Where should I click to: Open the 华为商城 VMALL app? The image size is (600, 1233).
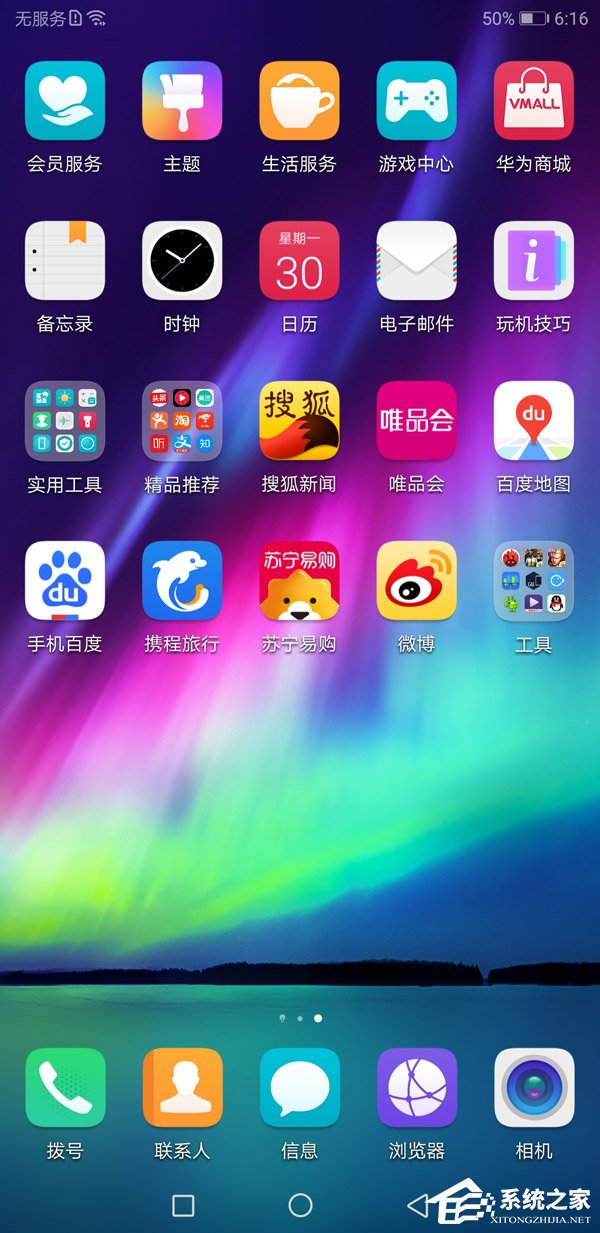click(x=533, y=101)
